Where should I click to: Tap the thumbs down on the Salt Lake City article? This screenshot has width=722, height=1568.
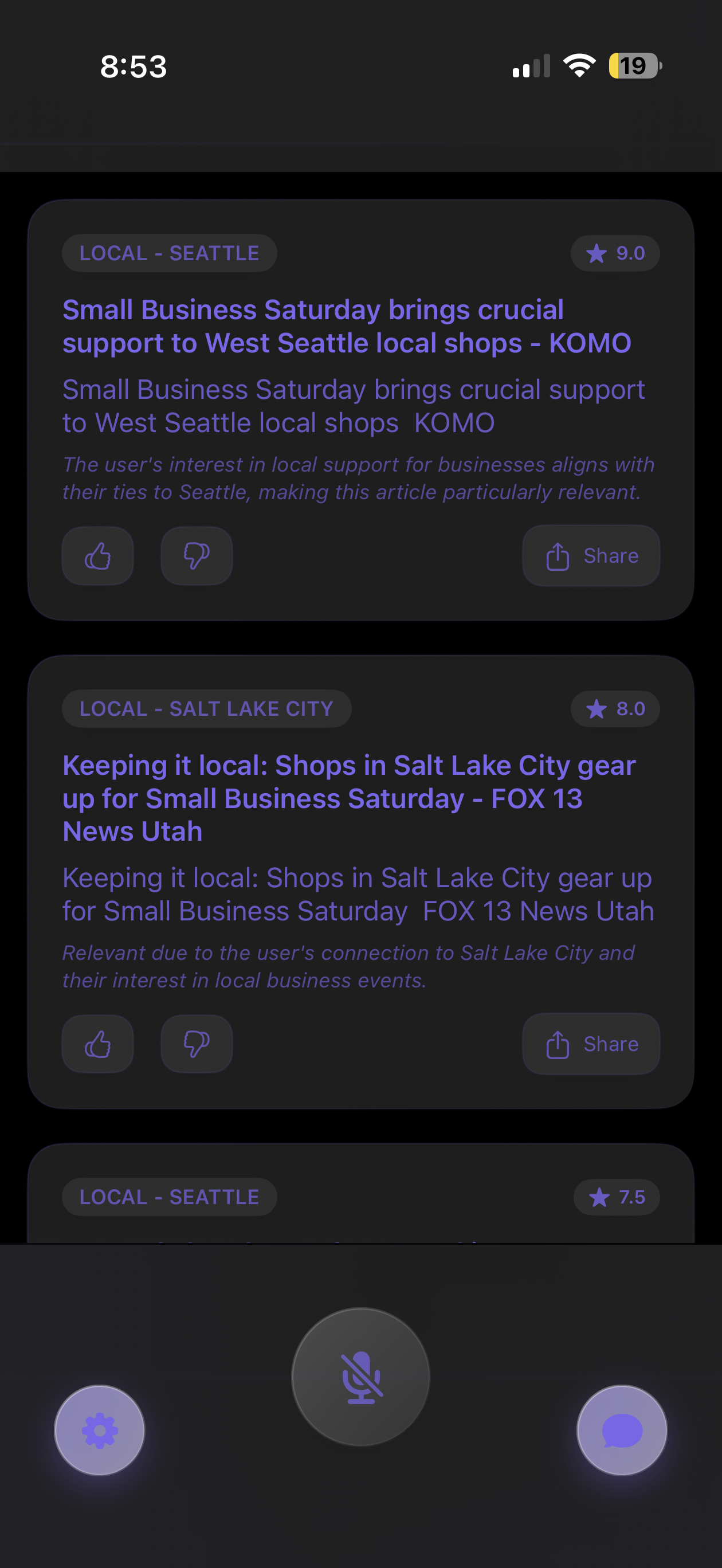pyautogui.click(x=196, y=1043)
